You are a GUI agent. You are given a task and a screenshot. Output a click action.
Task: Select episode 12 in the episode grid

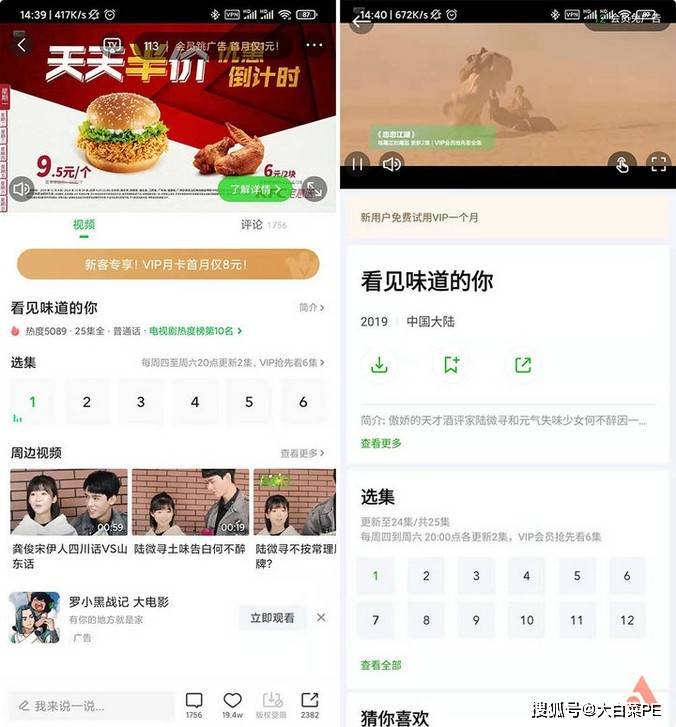click(x=627, y=620)
